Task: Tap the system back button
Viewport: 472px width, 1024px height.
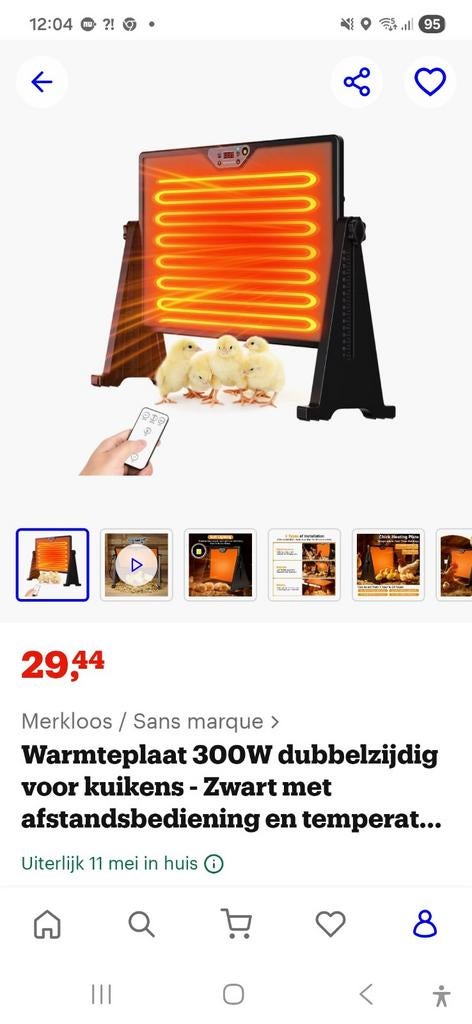Action: [366, 995]
